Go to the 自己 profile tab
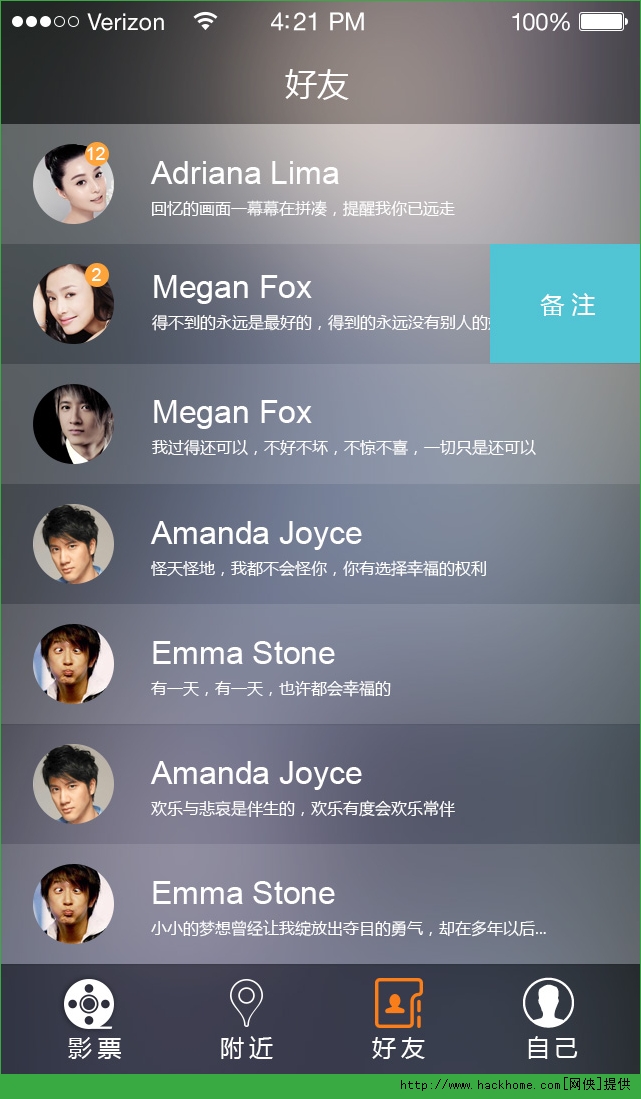 551,1019
